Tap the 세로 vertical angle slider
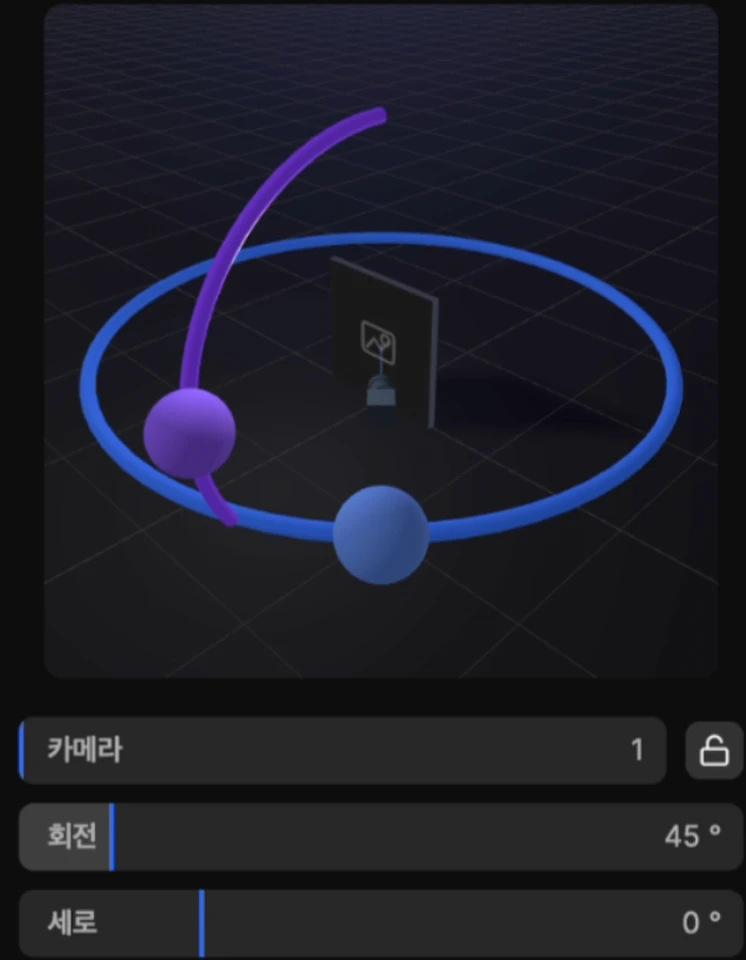Screen dimensions: 746x960 (x=380, y=922)
